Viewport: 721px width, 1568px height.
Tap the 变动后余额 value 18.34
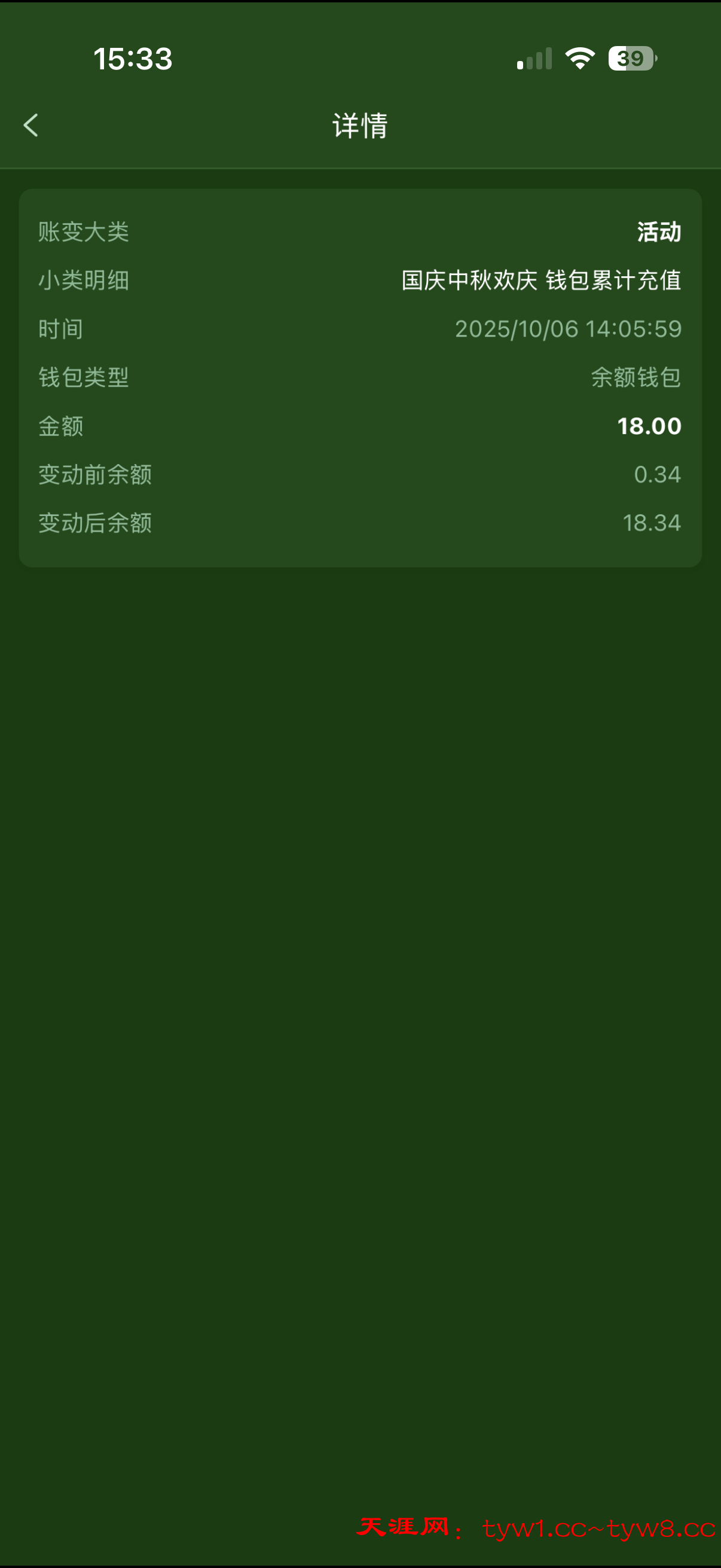tap(652, 522)
